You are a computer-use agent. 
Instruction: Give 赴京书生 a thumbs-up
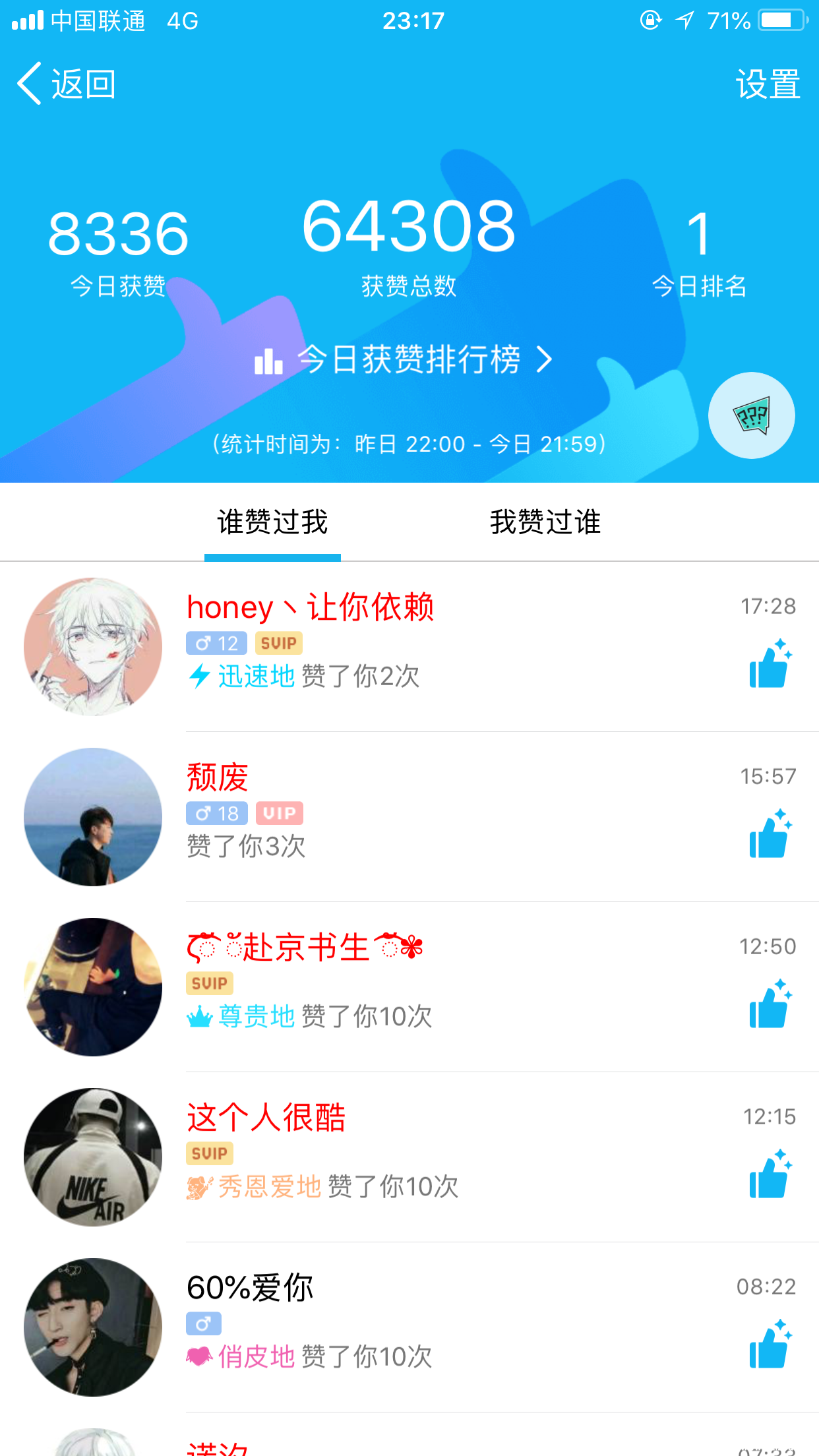click(x=770, y=1005)
